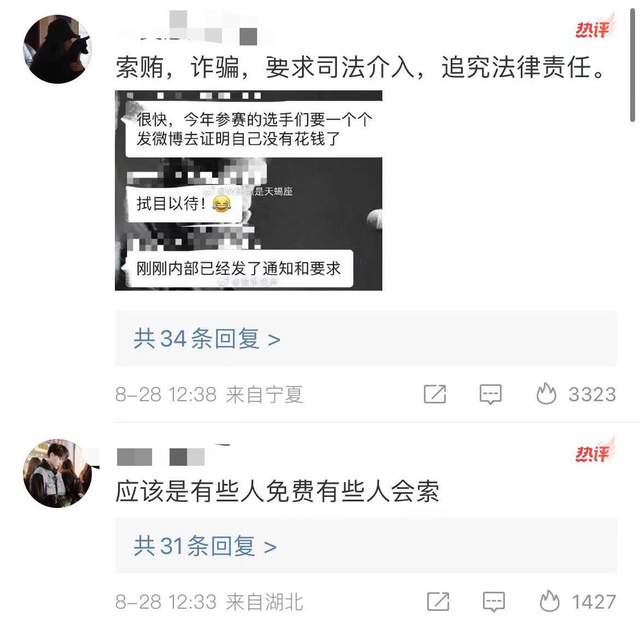Open the first commenter's profile avatar
640x618 pixels.
click(59, 50)
